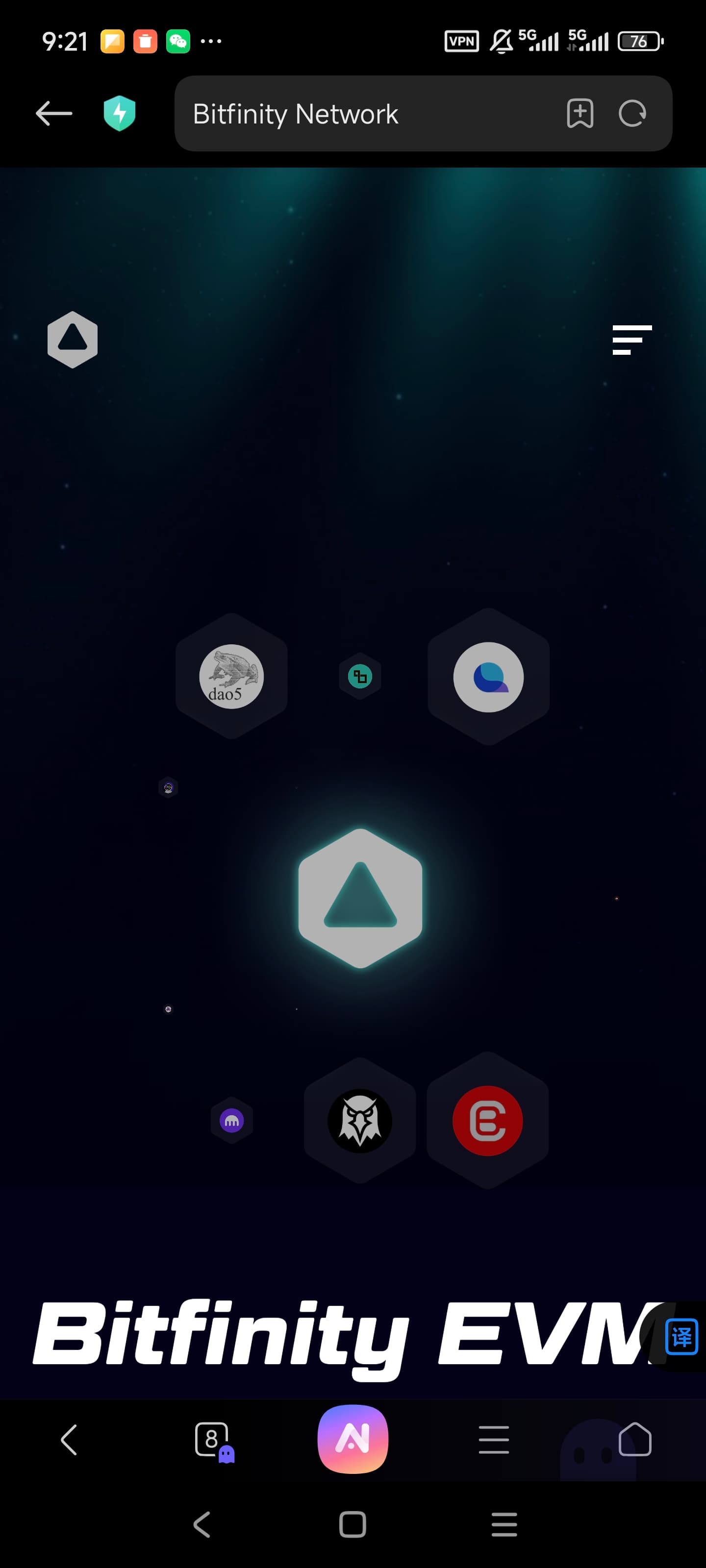Open recent apps from system navigation

tap(504, 1524)
